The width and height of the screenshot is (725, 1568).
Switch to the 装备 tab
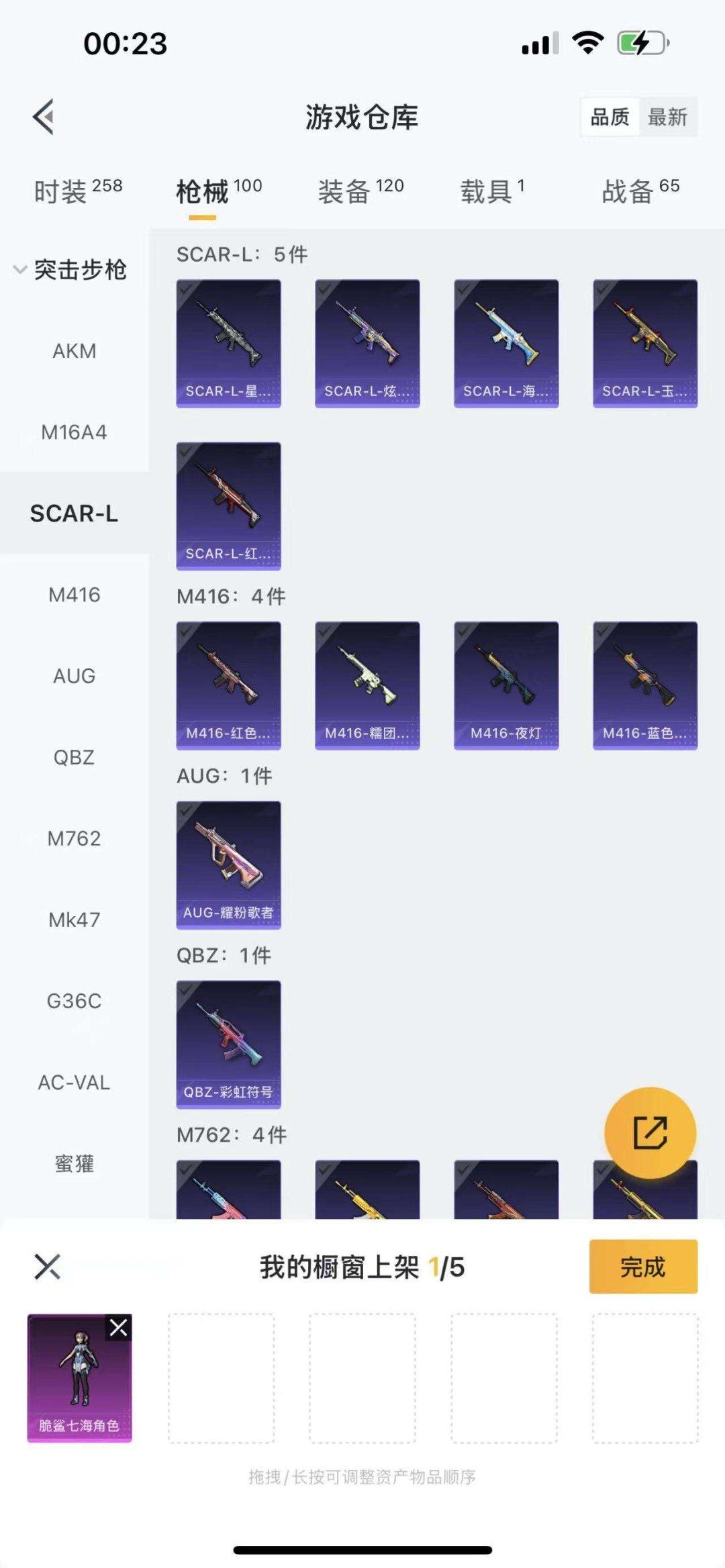(360, 191)
